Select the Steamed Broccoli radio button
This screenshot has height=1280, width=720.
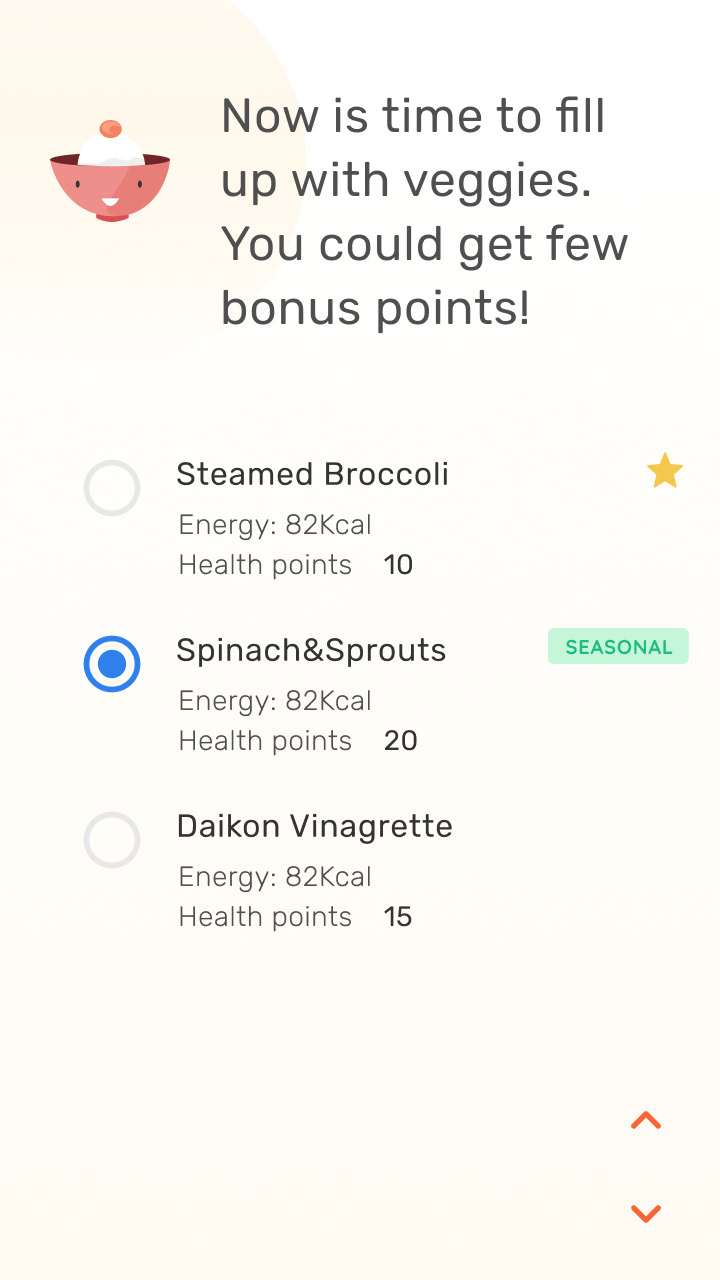pyautogui.click(x=112, y=488)
